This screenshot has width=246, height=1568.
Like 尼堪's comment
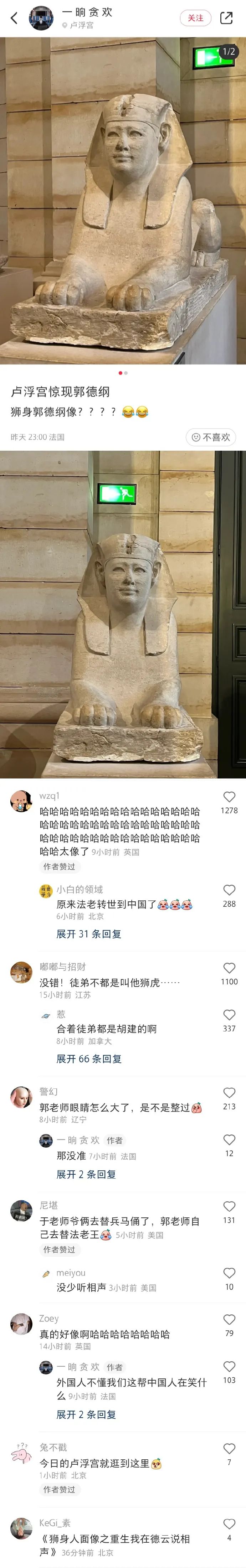coord(229,1206)
